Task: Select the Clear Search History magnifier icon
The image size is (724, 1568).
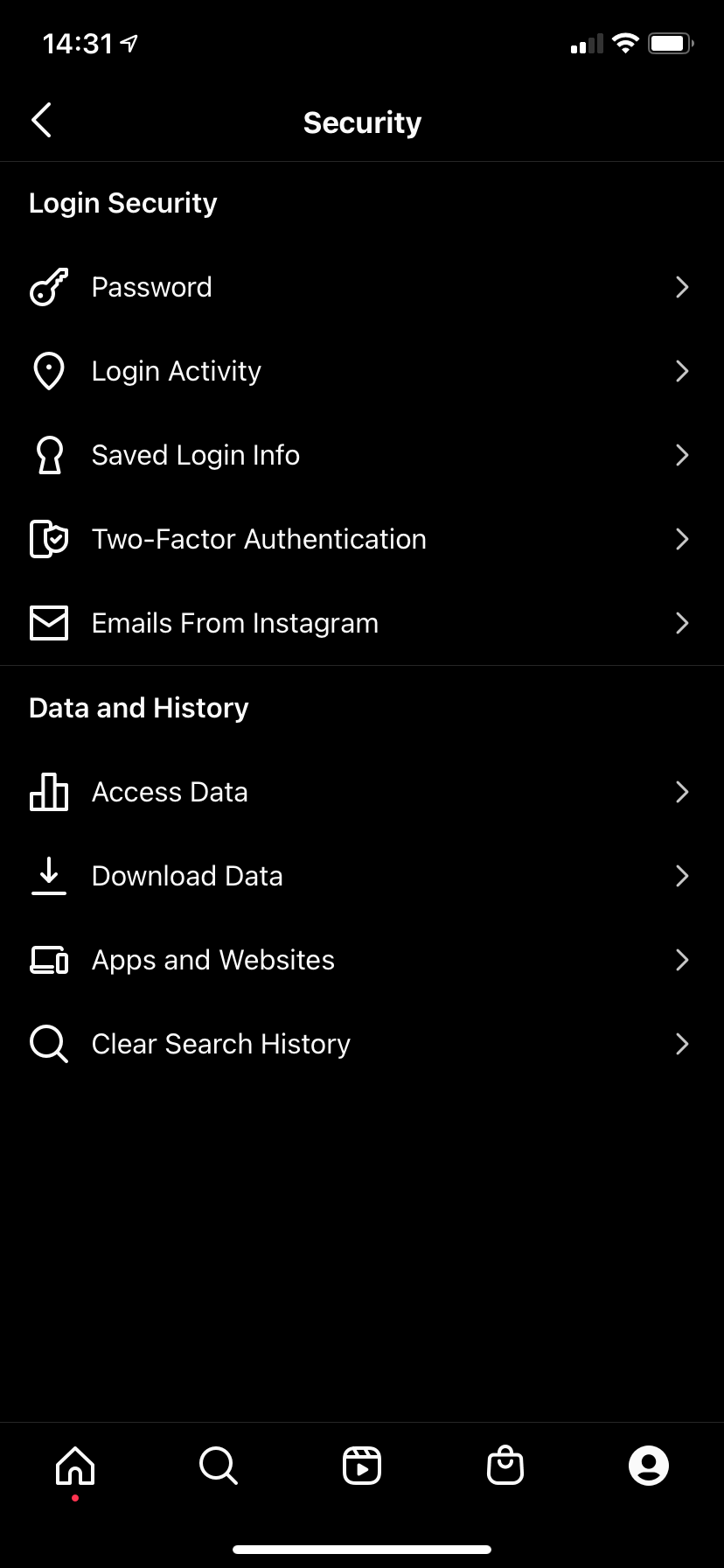Action: pyautogui.click(x=48, y=1044)
